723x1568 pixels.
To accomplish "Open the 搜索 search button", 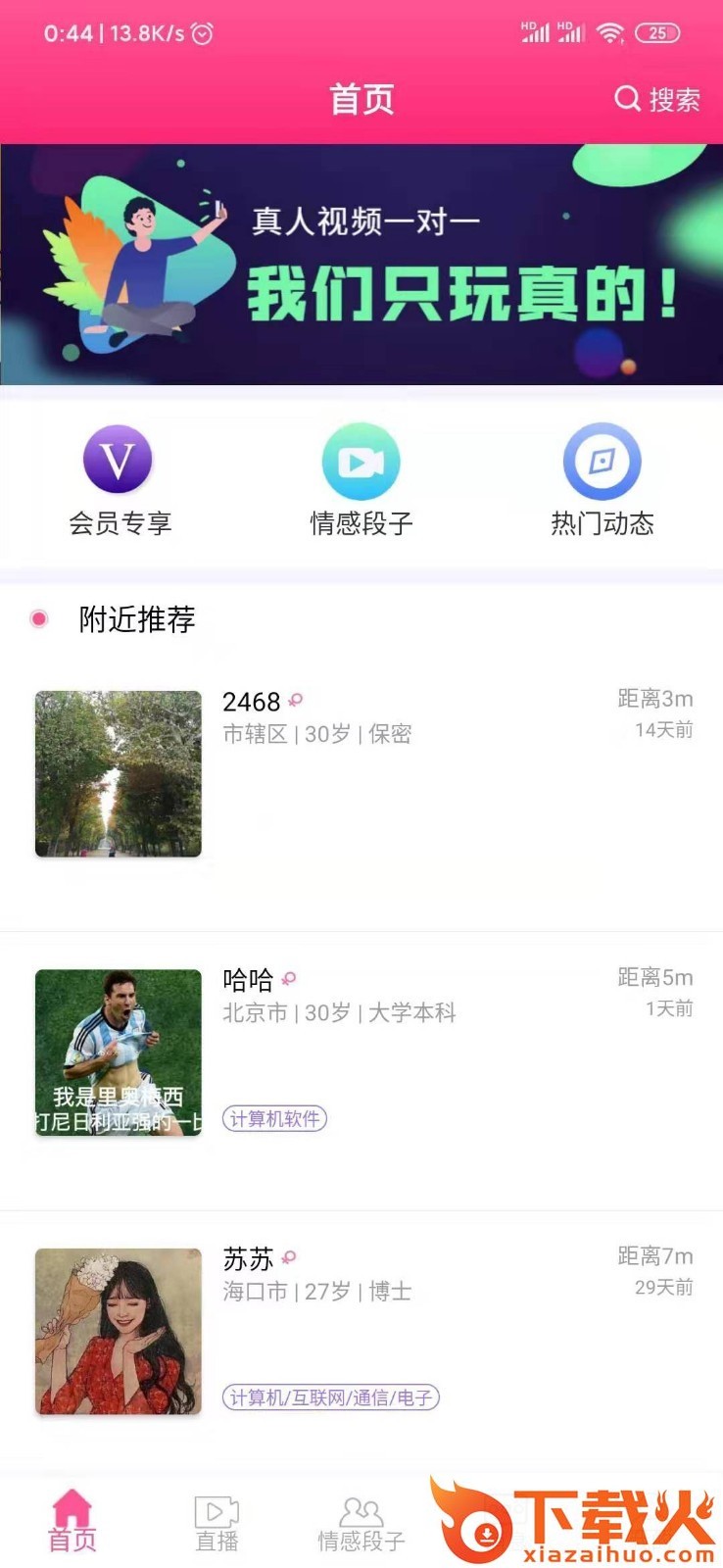I will tap(657, 99).
